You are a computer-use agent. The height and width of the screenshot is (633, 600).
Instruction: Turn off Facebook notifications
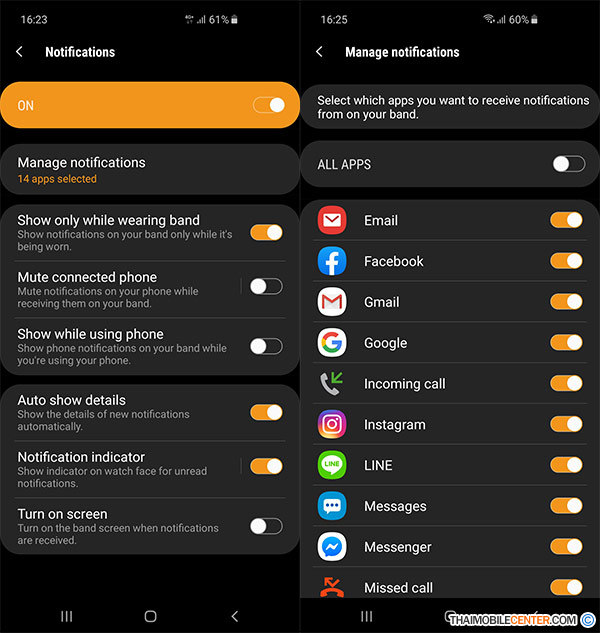click(566, 261)
